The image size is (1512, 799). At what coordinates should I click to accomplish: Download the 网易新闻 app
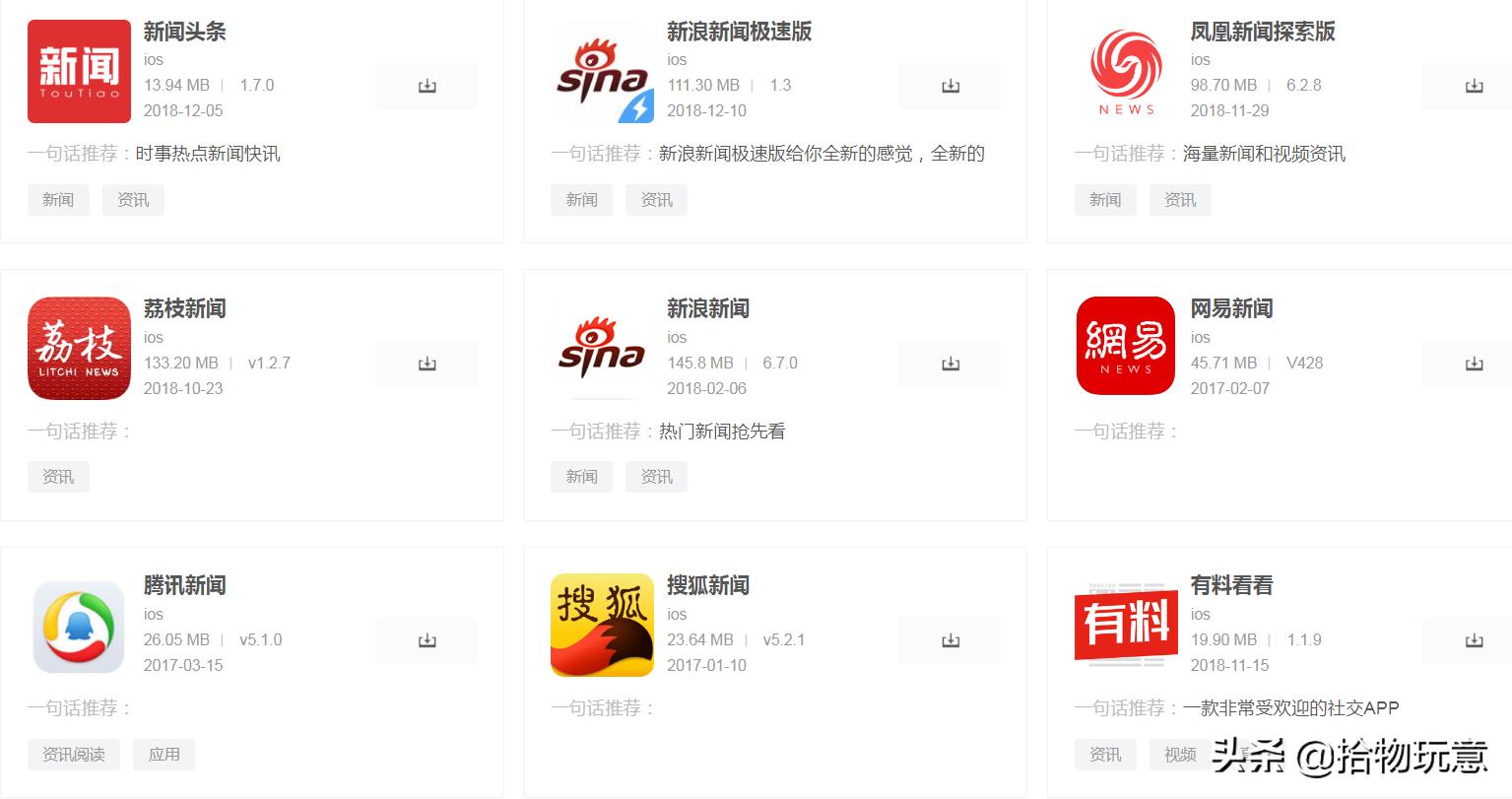click(x=1473, y=365)
